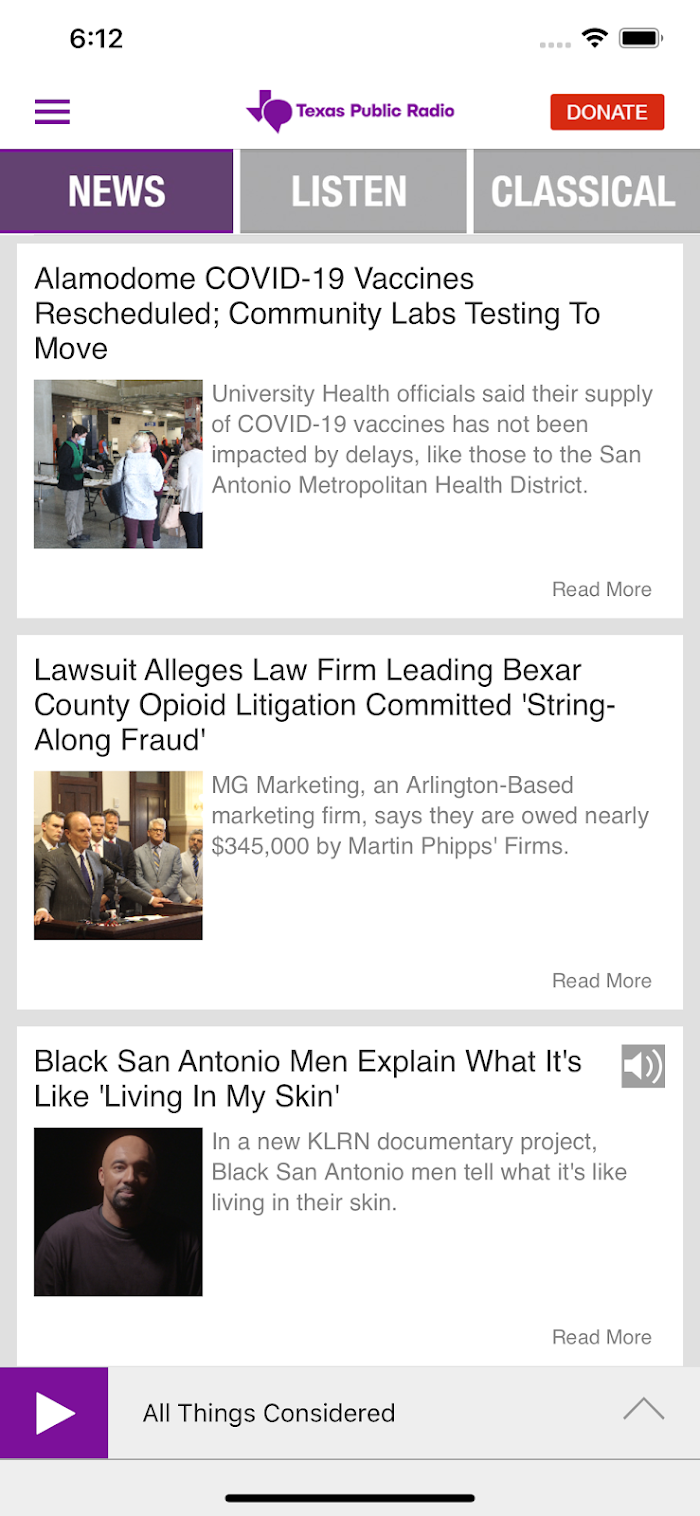Open the hamburger menu

click(x=52, y=112)
